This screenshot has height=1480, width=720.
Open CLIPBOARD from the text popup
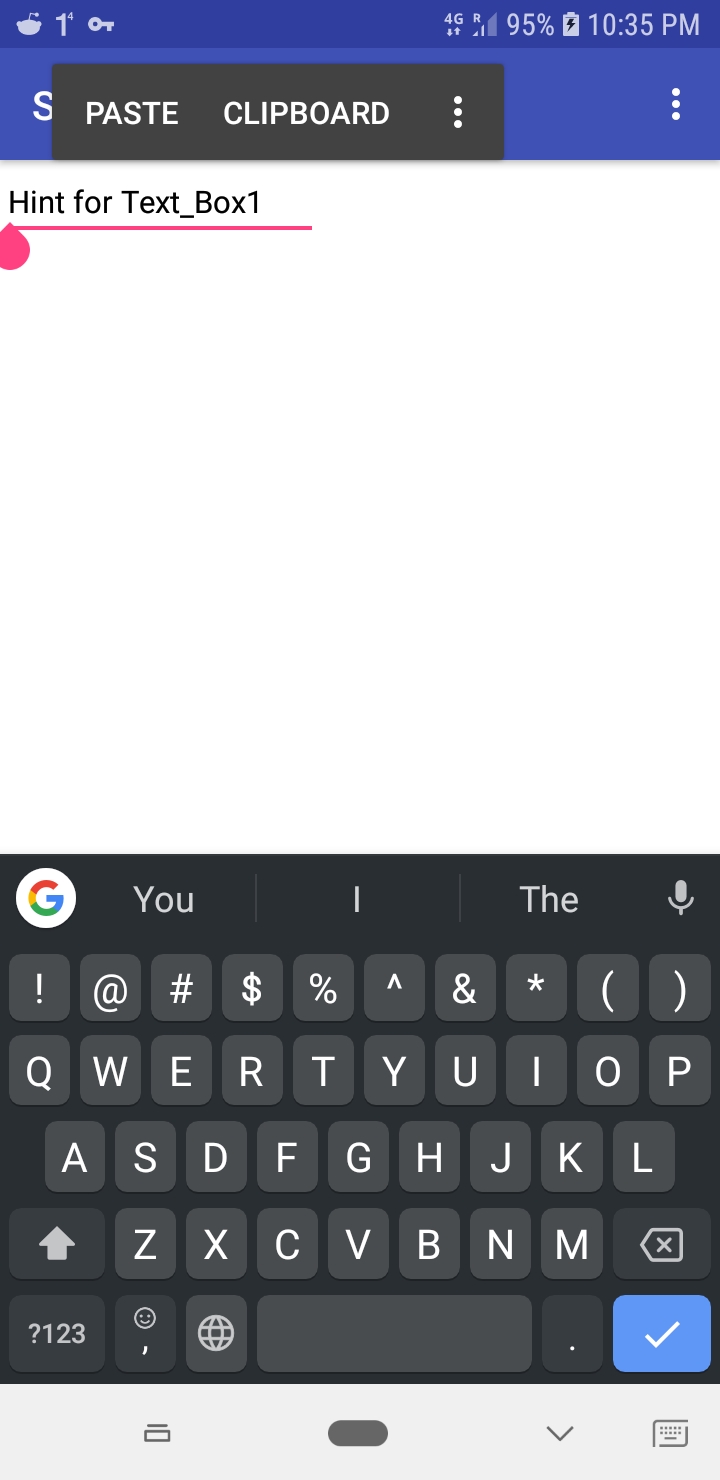pos(306,113)
